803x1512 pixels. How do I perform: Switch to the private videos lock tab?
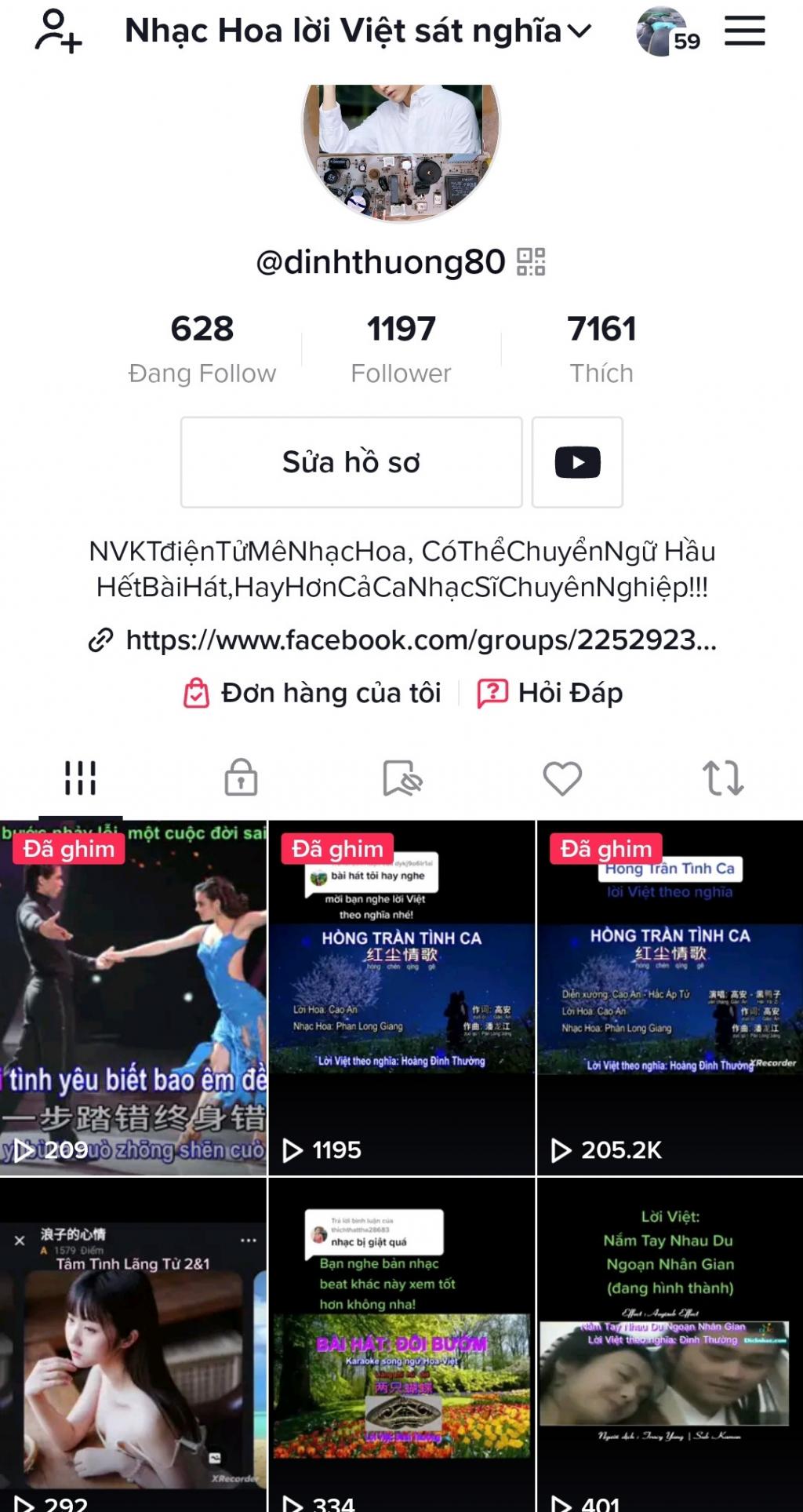[x=241, y=778]
